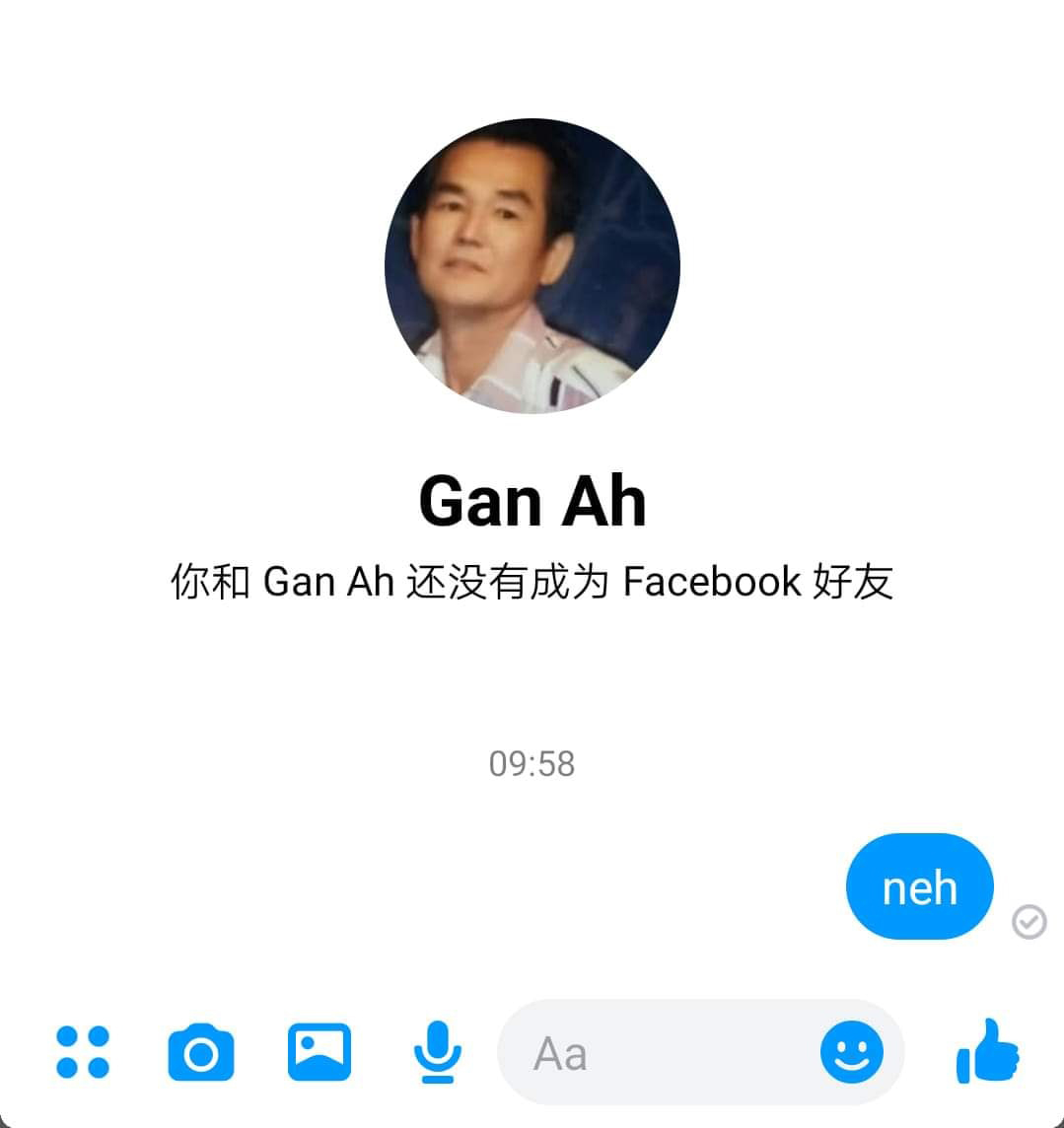Tap the Aa message input field
Image resolution: width=1064 pixels, height=1128 pixels.
tap(661, 1053)
